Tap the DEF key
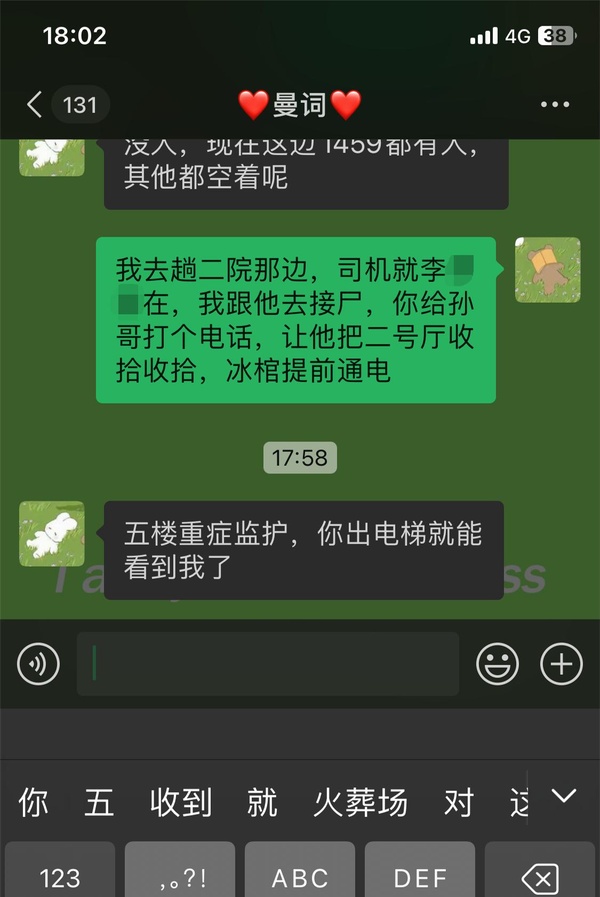The height and width of the screenshot is (897, 600). tap(420, 875)
